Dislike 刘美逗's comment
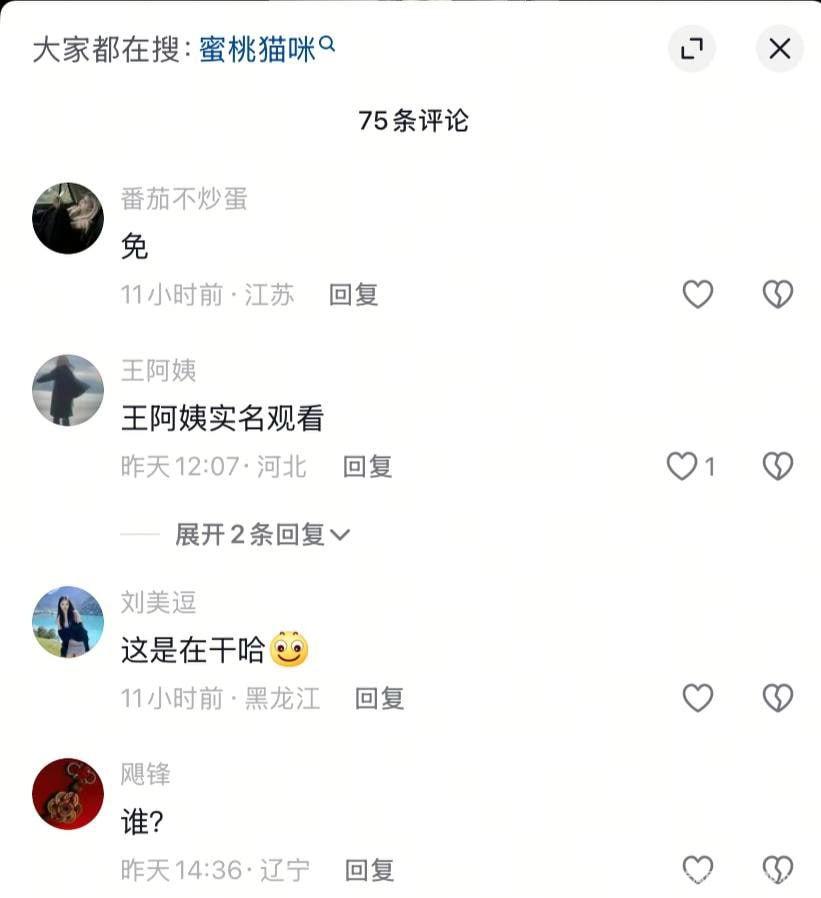The height and width of the screenshot is (898, 821). pyautogui.click(x=777, y=698)
